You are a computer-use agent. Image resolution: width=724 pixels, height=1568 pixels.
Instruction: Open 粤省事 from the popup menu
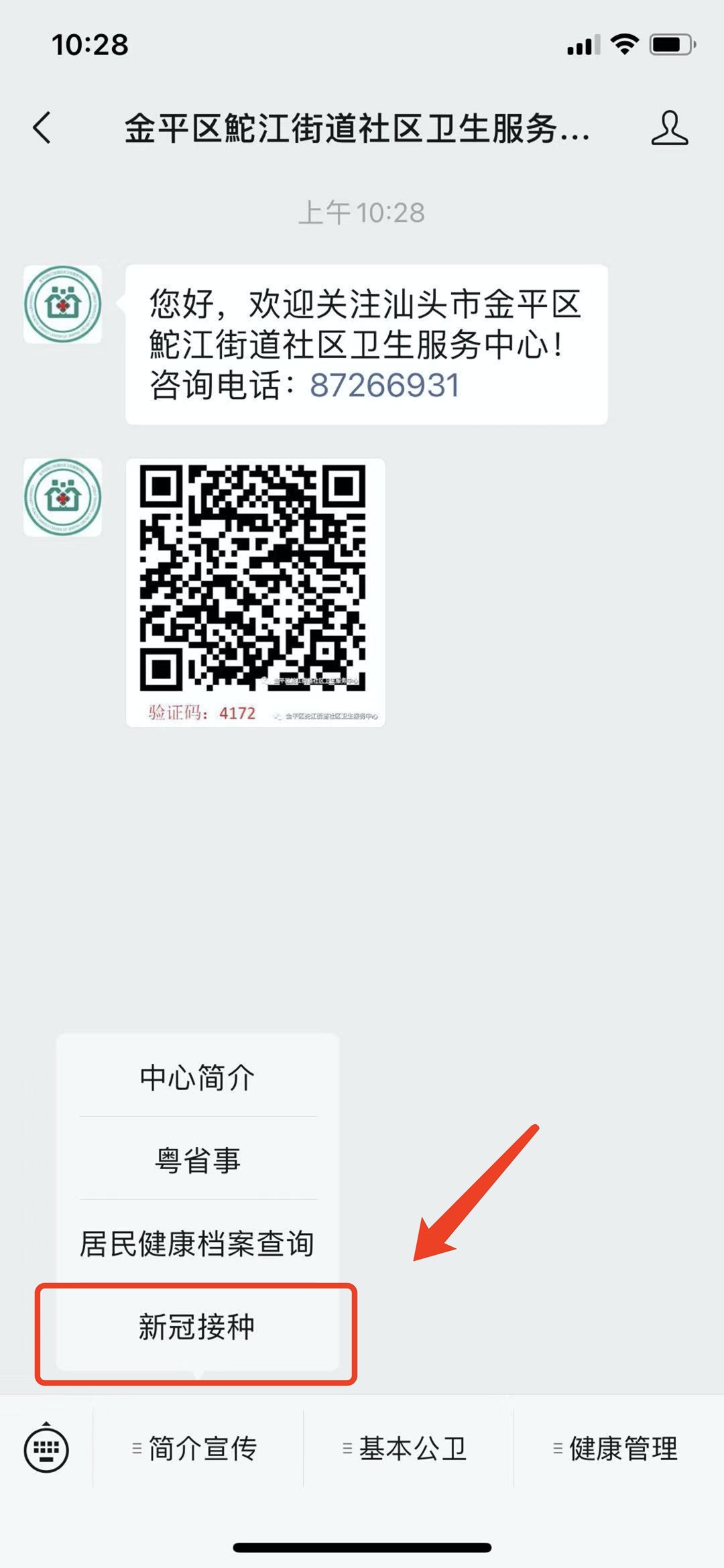tap(197, 1160)
